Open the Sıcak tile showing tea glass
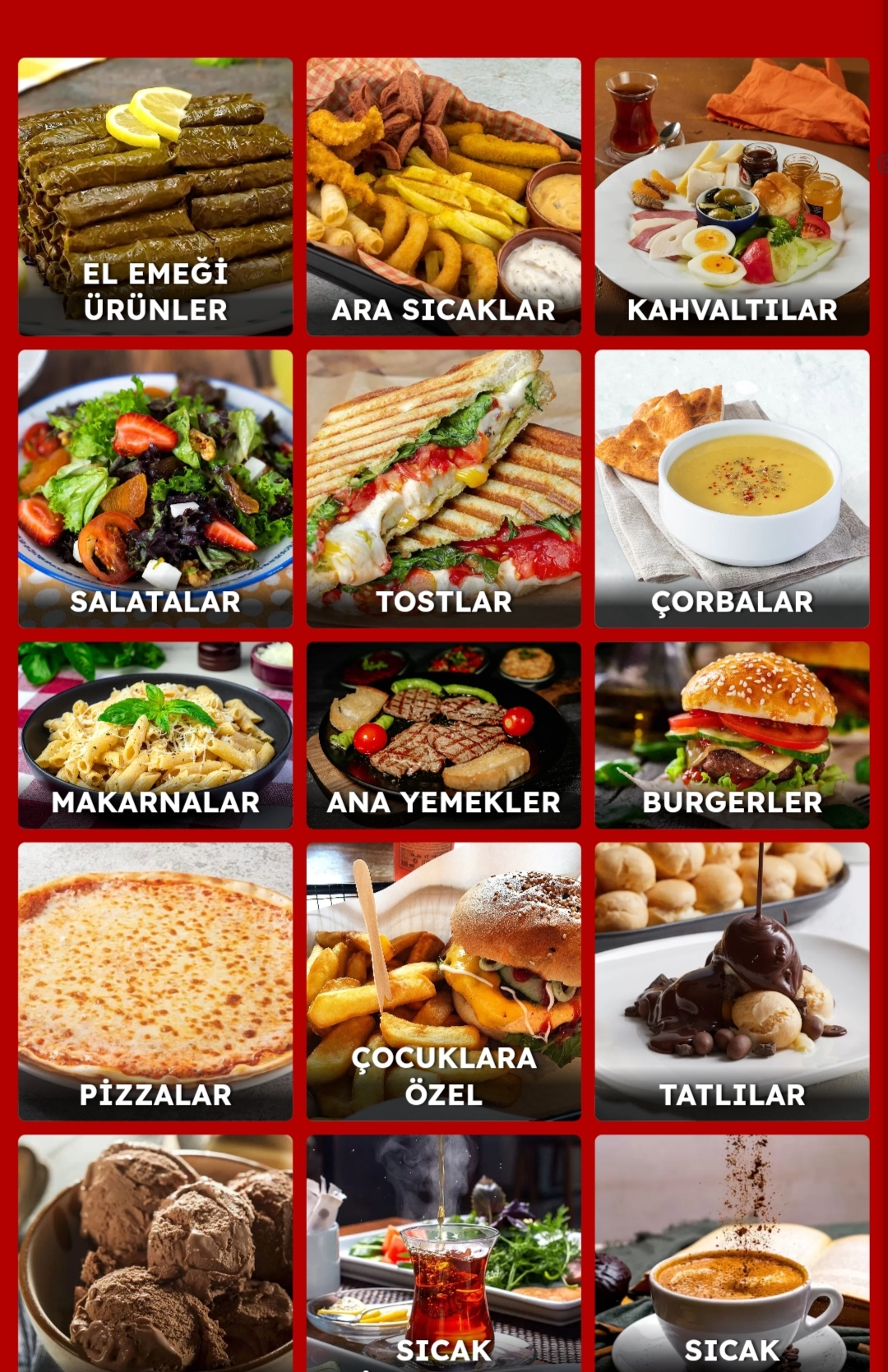Screen dimensions: 888x1372 click(x=443, y=1254)
